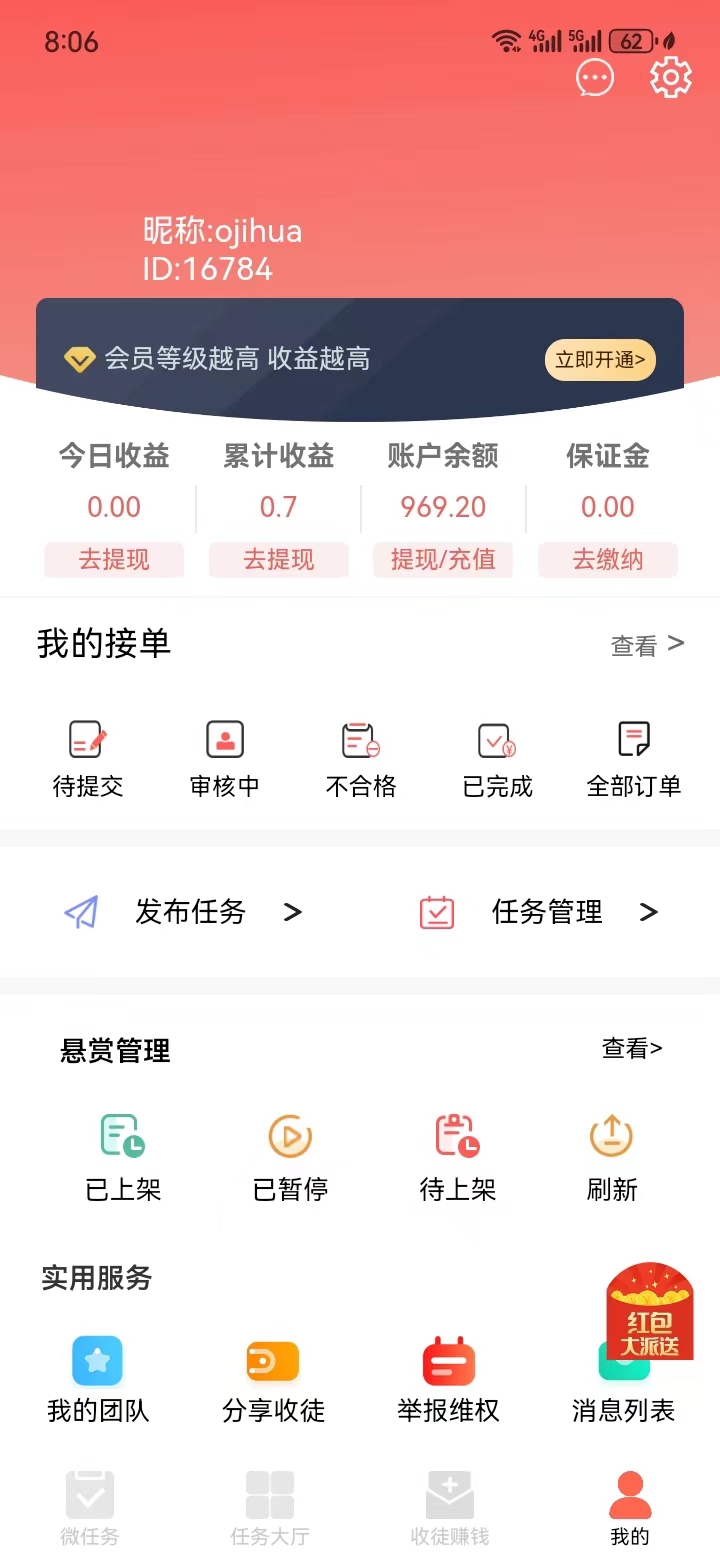Open 已上架 bounties

click(123, 1158)
